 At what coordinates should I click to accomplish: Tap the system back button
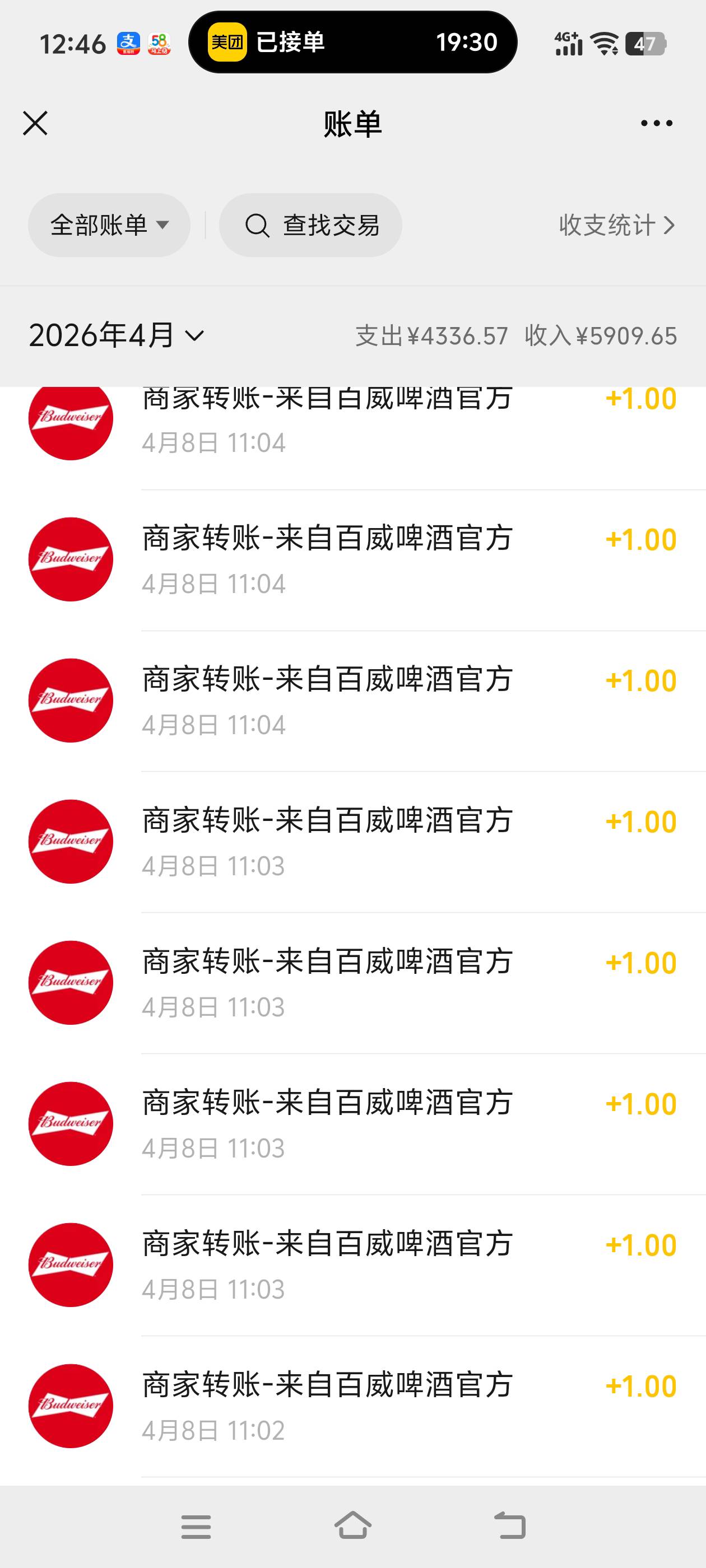coord(509,1526)
